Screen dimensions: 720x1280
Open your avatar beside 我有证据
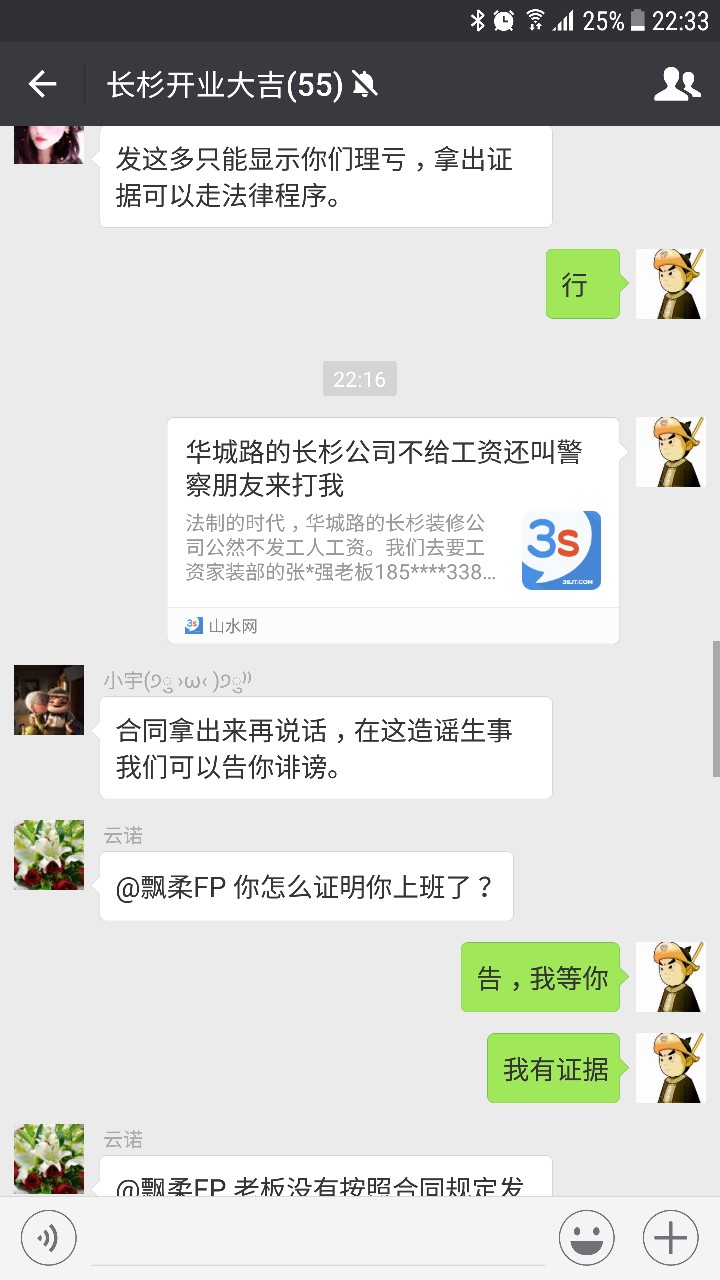click(x=670, y=1068)
